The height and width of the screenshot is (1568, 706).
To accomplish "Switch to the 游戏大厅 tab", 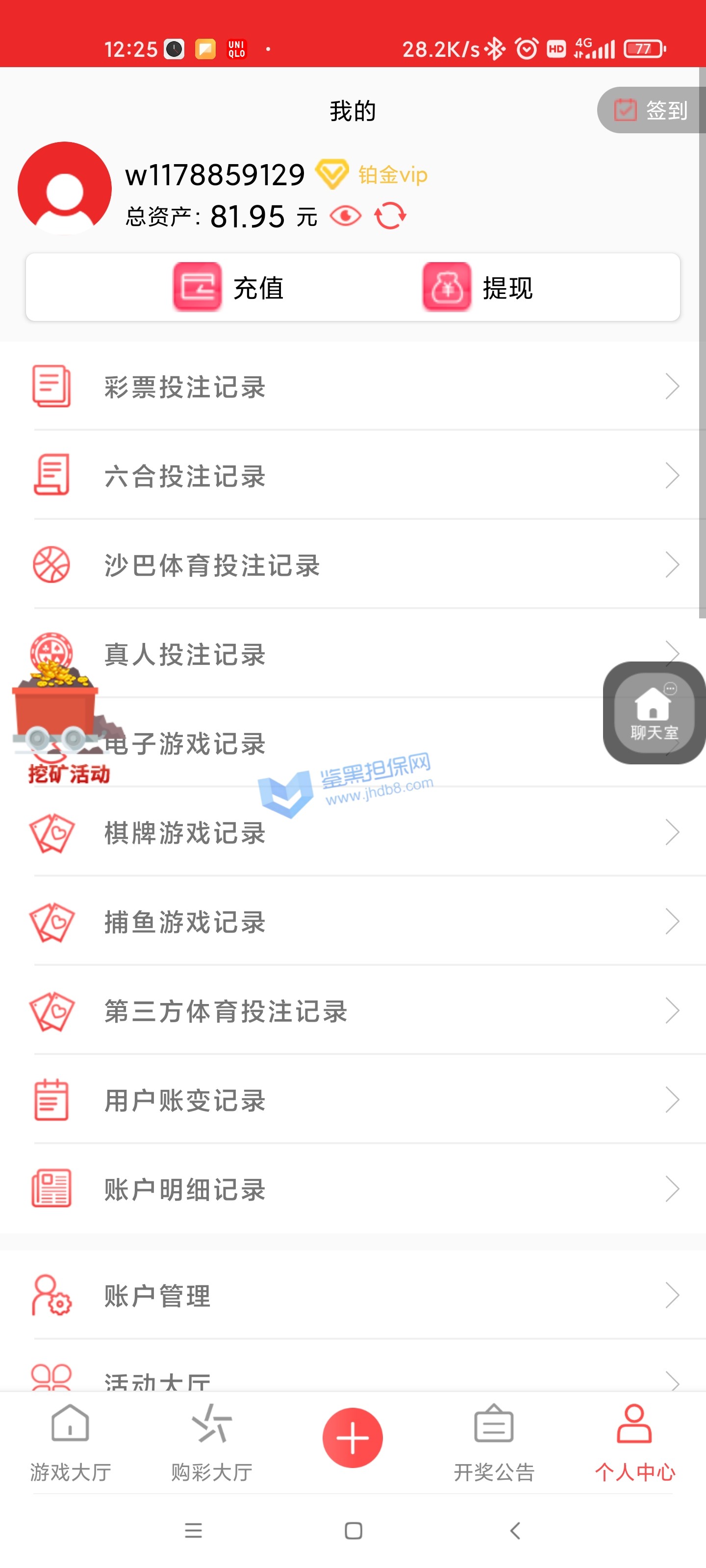I will [70, 1442].
